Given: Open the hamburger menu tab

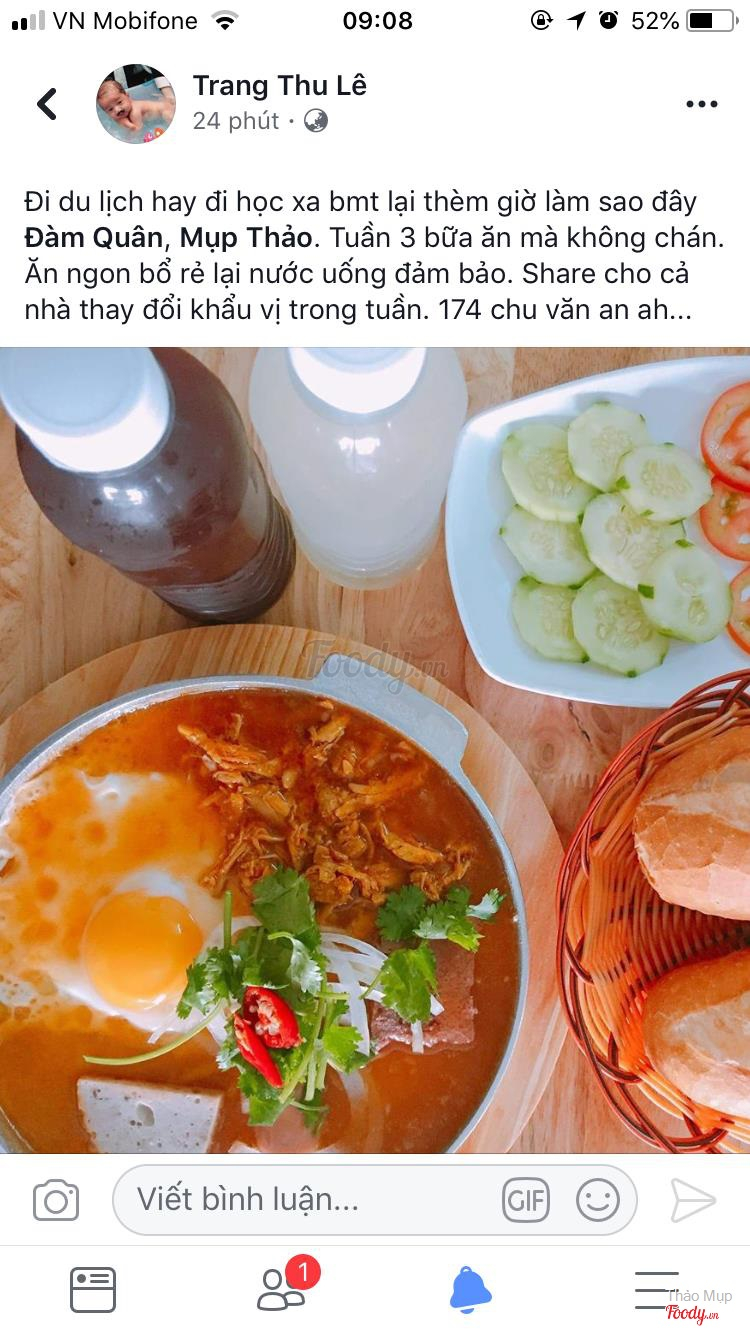Looking at the screenshot, I should (656, 1289).
